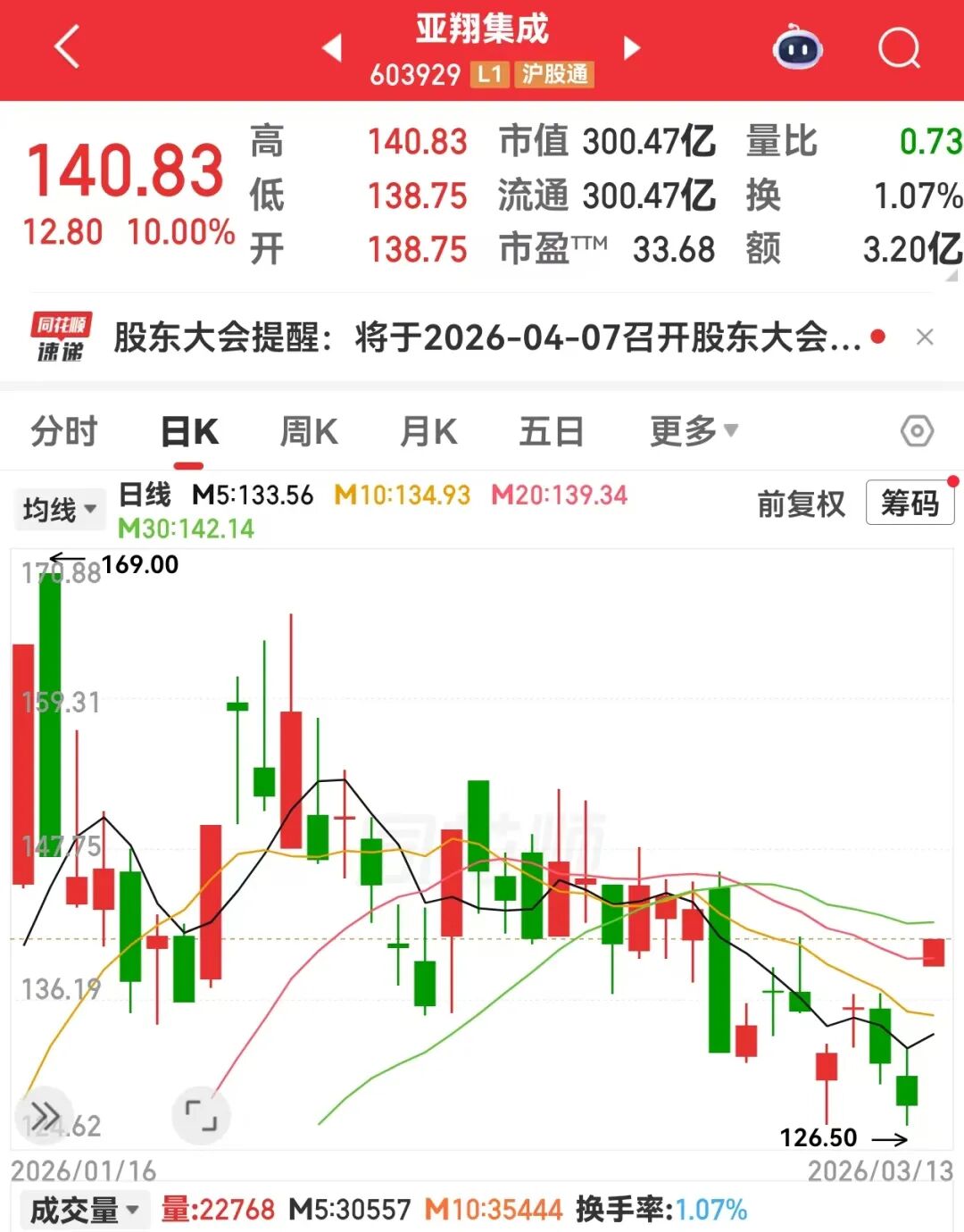The image size is (964, 1232).
Task: Open the AI assistant robot icon
Action: tap(797, 48)
